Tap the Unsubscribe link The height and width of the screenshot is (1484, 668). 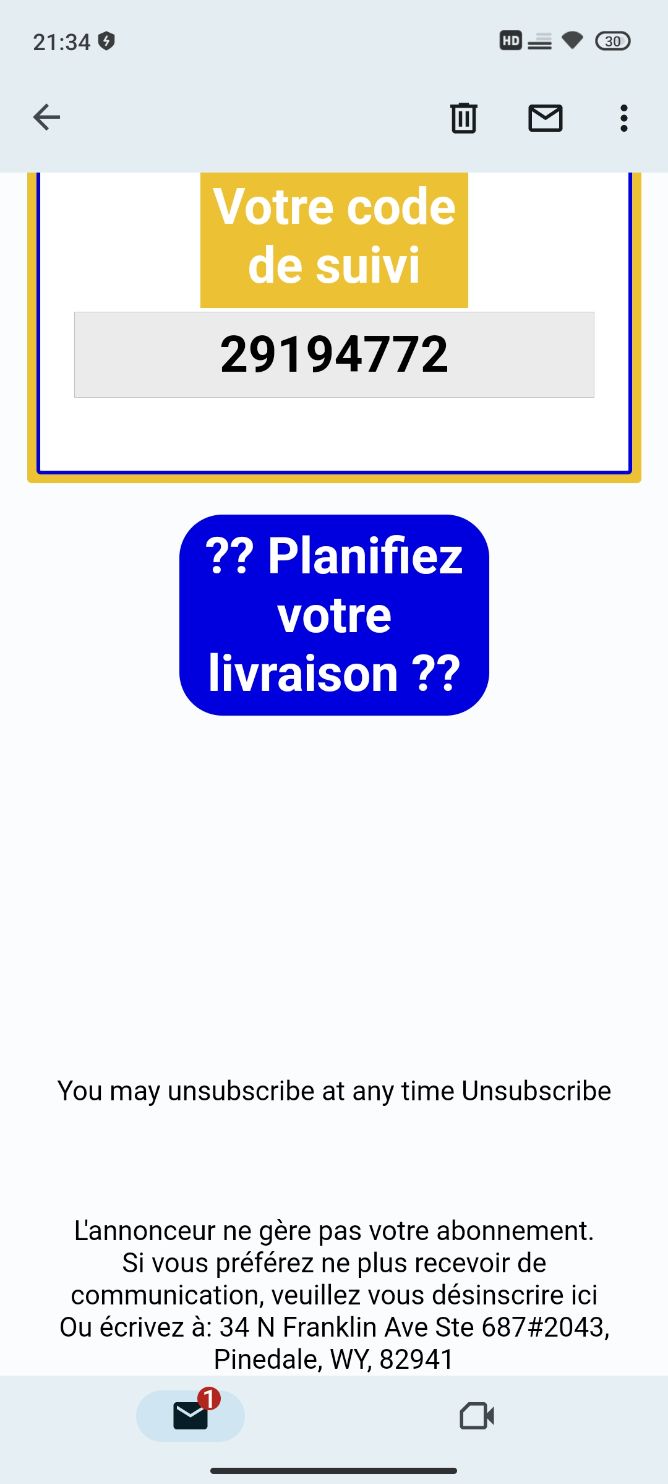coord(536,1090)
